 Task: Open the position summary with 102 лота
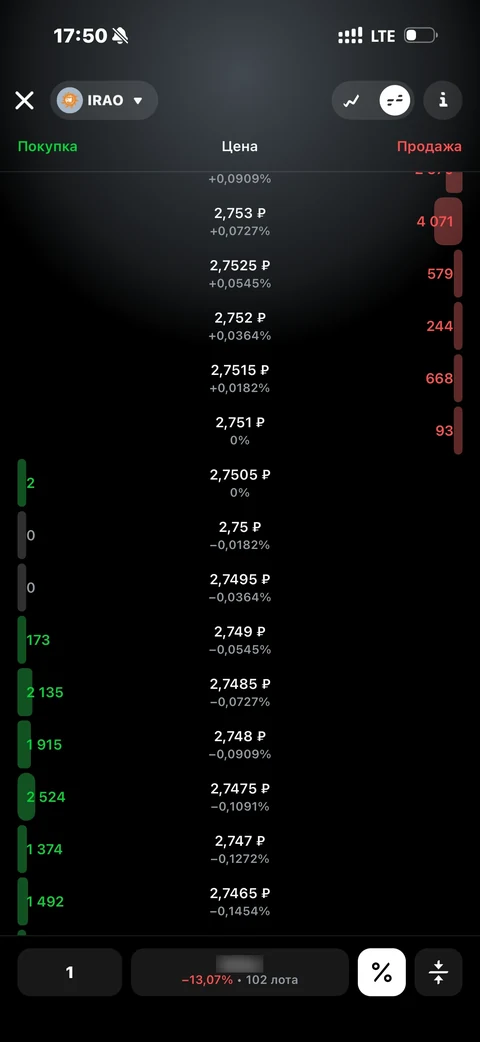click(240, 972)
